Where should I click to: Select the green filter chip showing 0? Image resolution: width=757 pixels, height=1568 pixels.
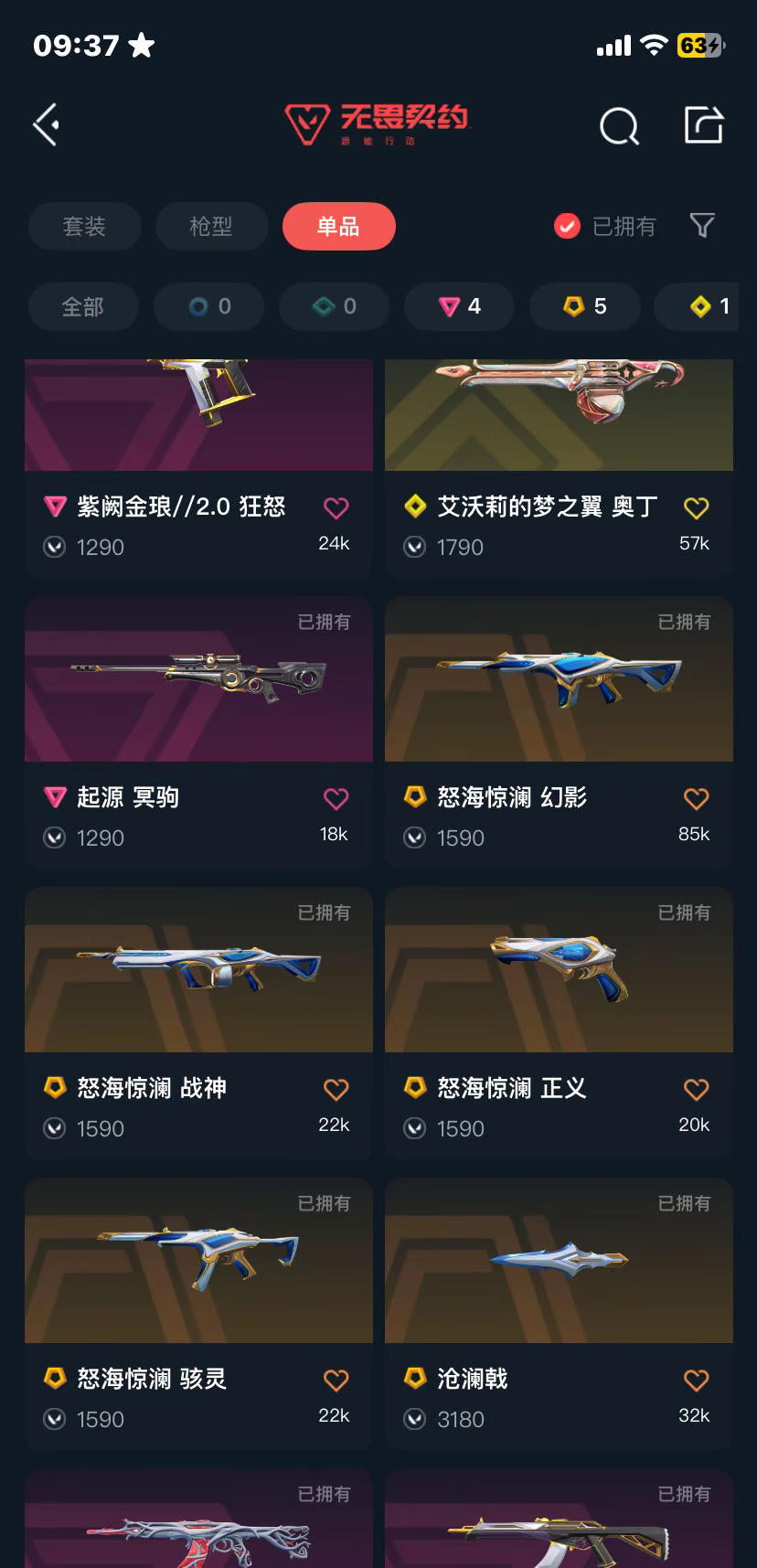pos(335,307)
